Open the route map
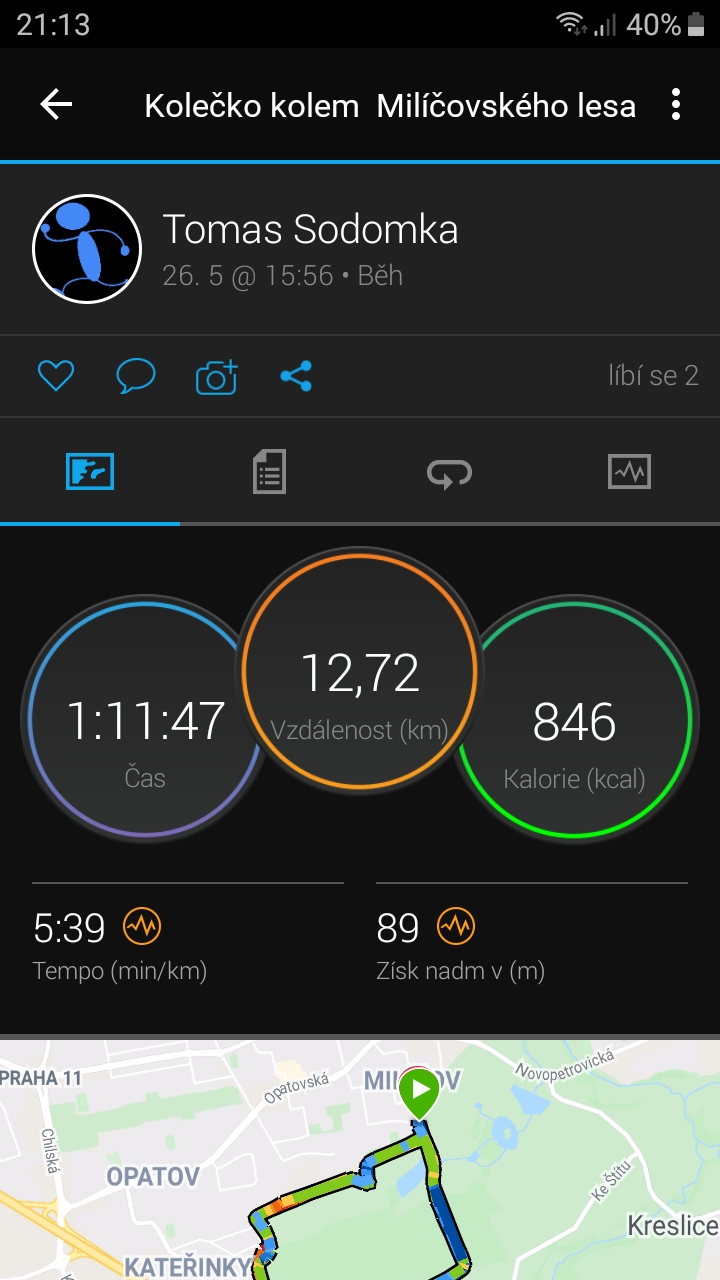 (x=360, y=1160)
